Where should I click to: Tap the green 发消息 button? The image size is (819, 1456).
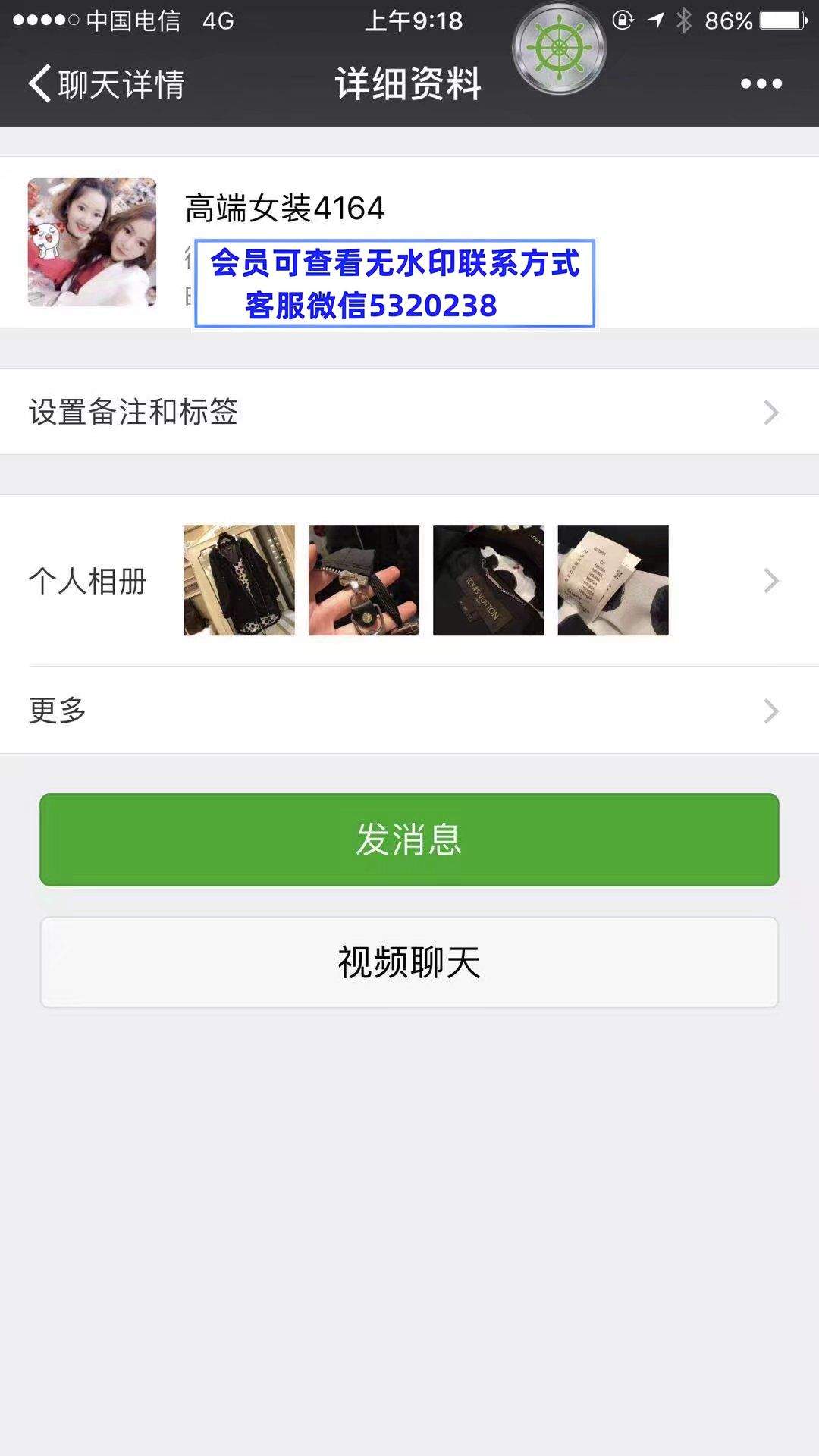[x=409, y=839]
